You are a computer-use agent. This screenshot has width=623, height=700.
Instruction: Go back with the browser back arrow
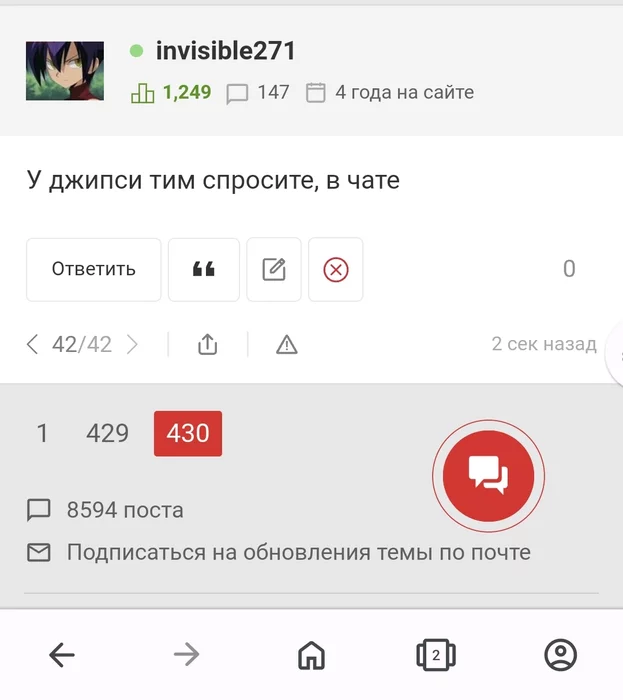[x=62, y=655]
